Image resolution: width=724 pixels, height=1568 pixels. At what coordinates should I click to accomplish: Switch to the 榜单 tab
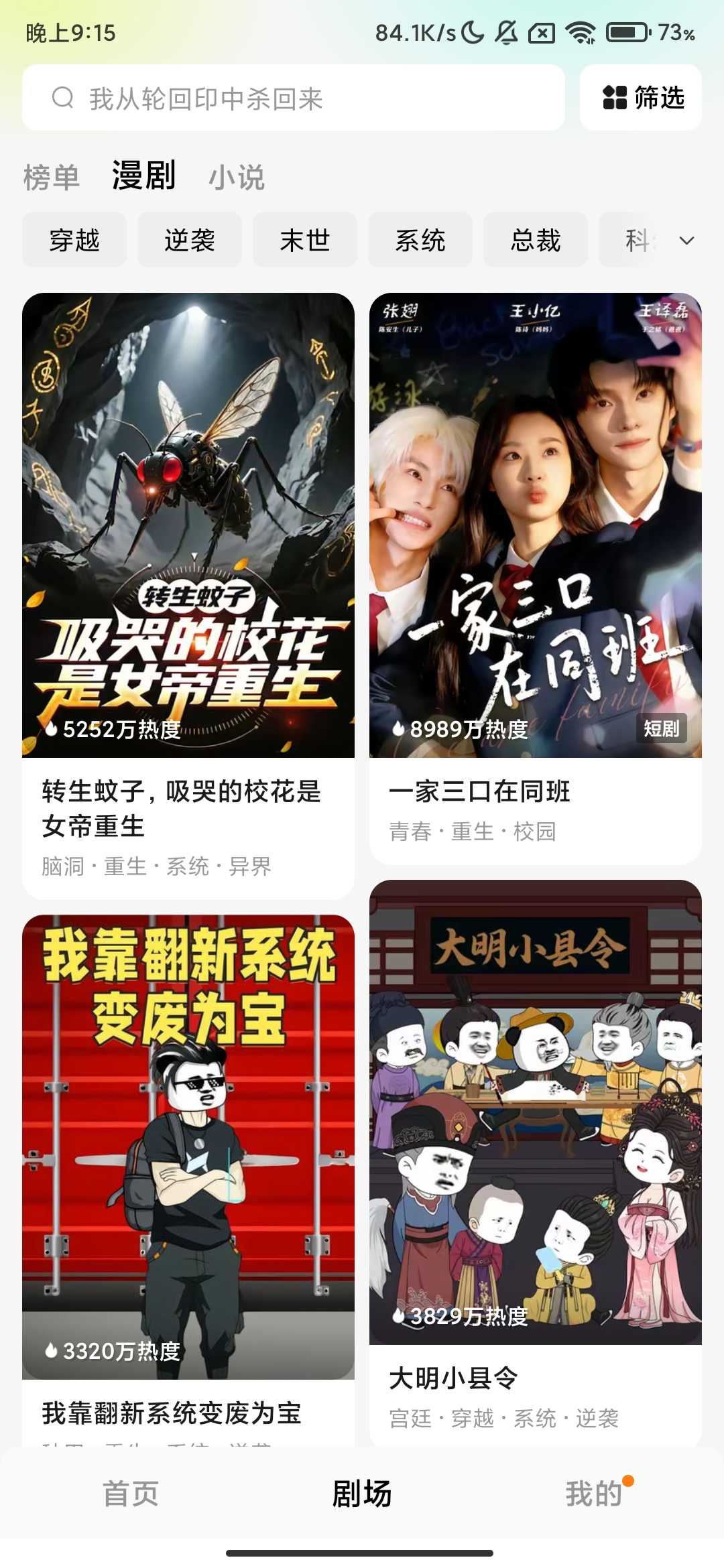point(52,178)
